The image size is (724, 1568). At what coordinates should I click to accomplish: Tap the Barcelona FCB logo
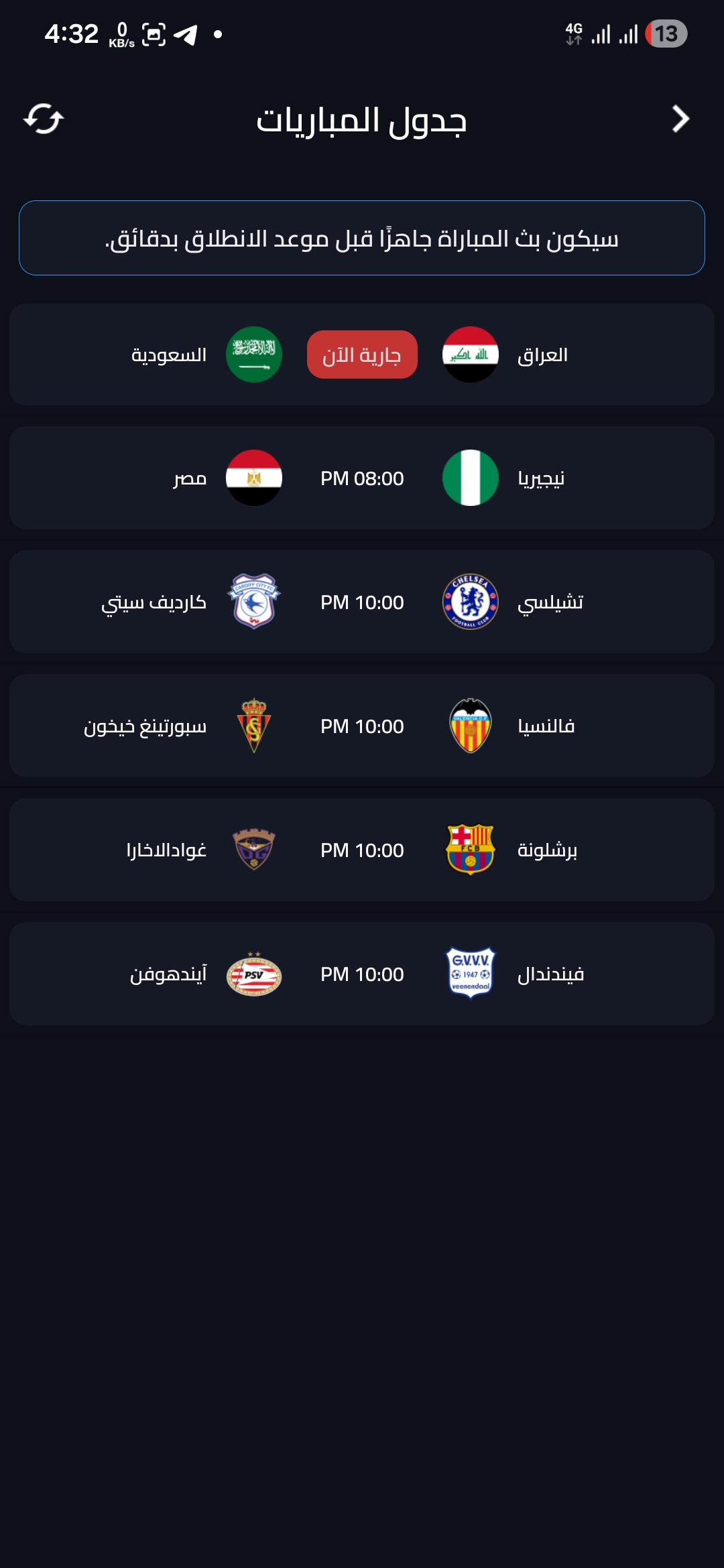470,849
